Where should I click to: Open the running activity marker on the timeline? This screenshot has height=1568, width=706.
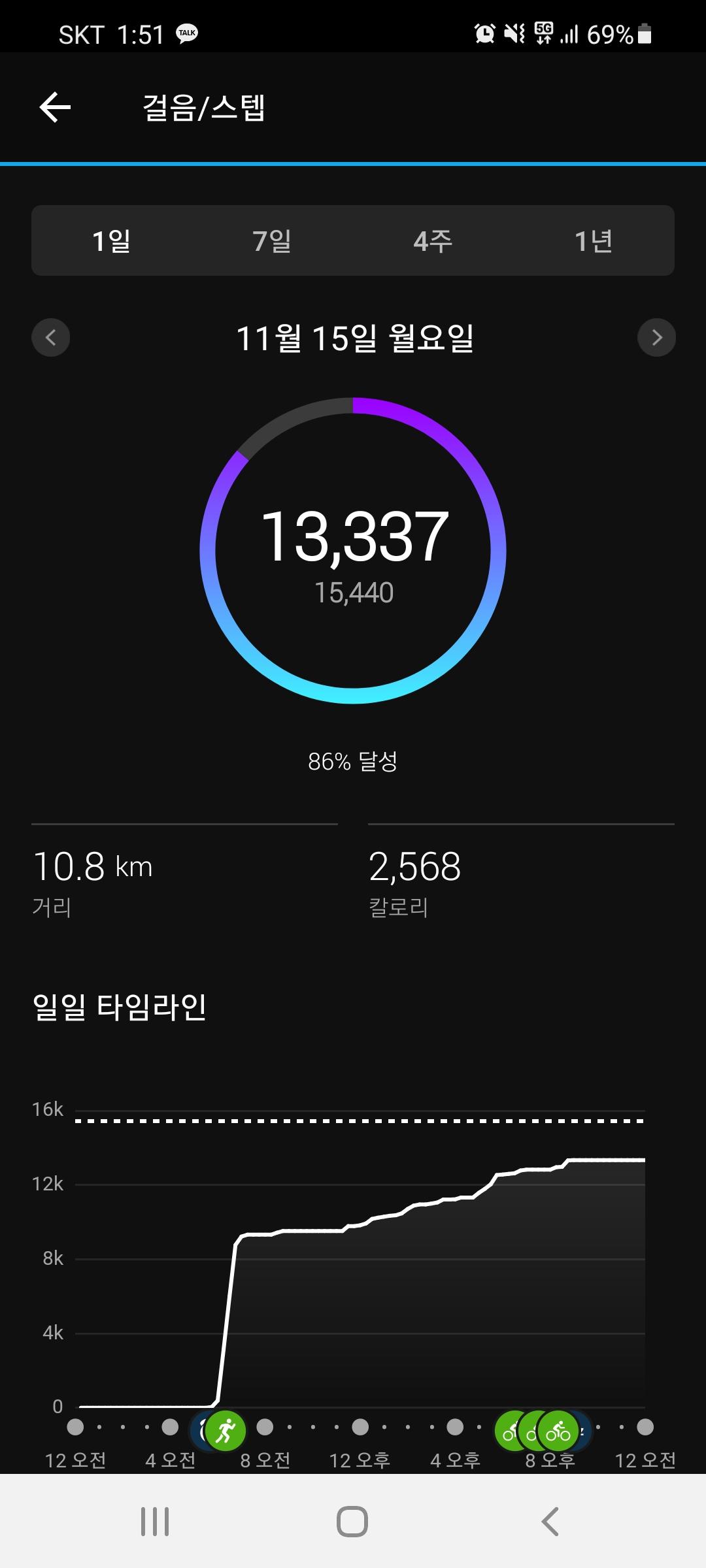tap(226, 1430)
